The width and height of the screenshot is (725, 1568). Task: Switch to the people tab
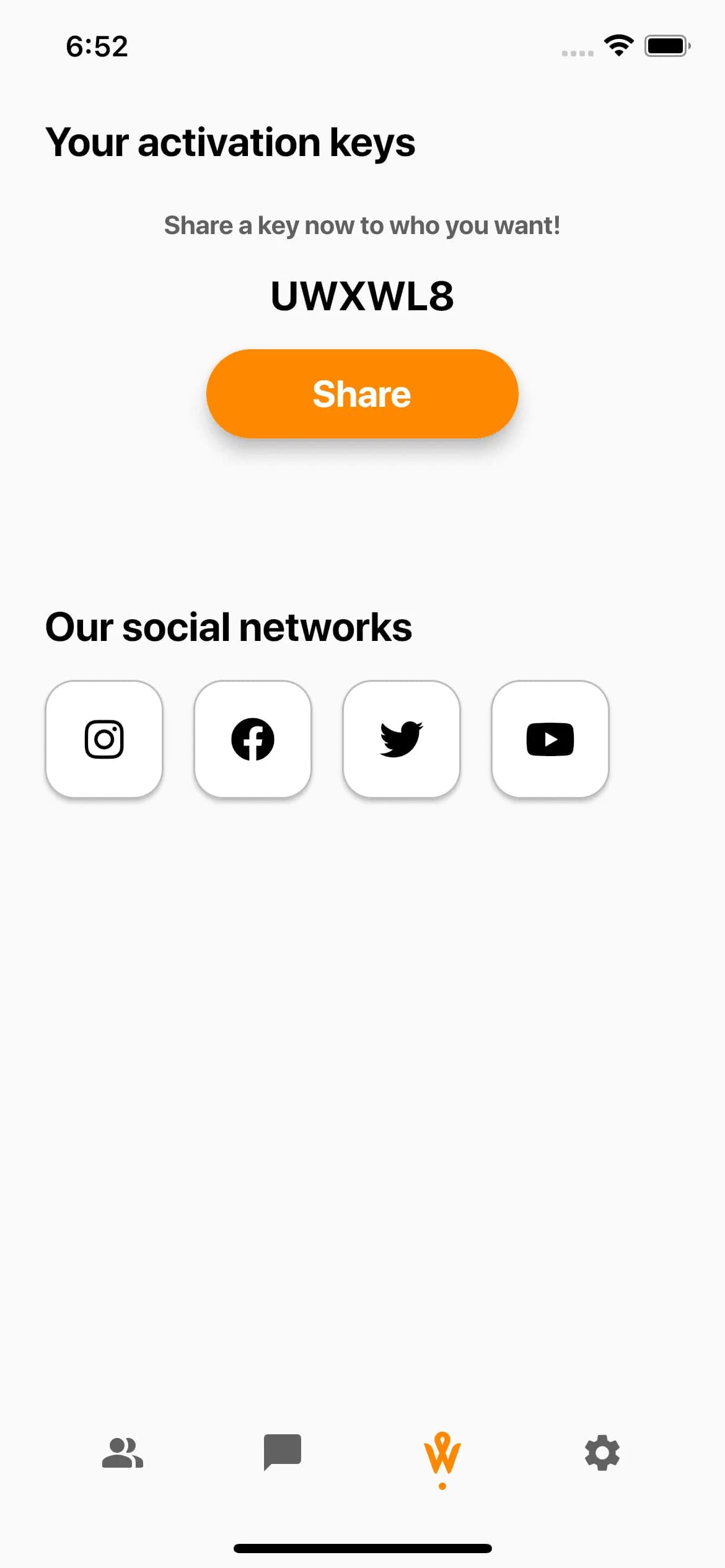[123, 1453]
